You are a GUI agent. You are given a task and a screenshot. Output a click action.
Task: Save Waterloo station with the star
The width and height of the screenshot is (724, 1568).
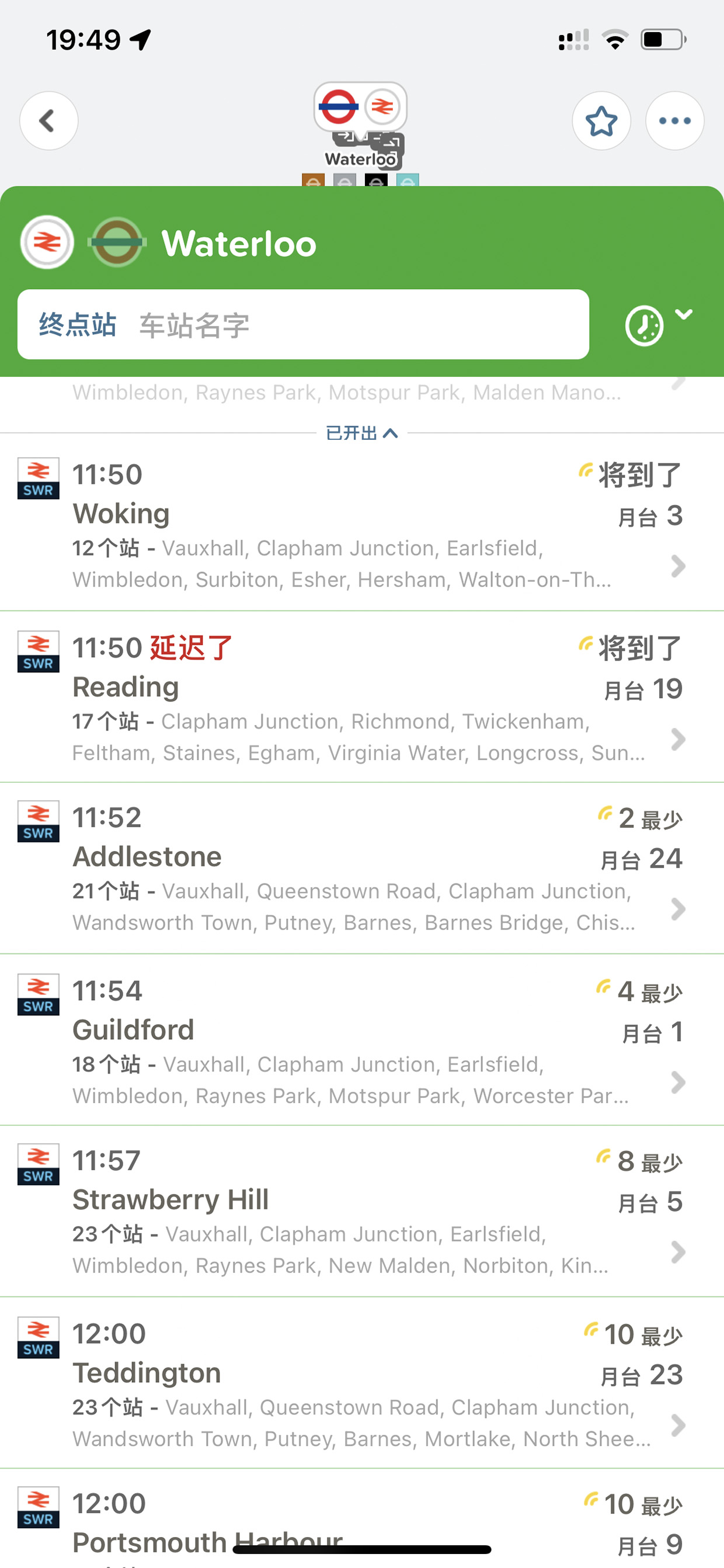(601, 120)
